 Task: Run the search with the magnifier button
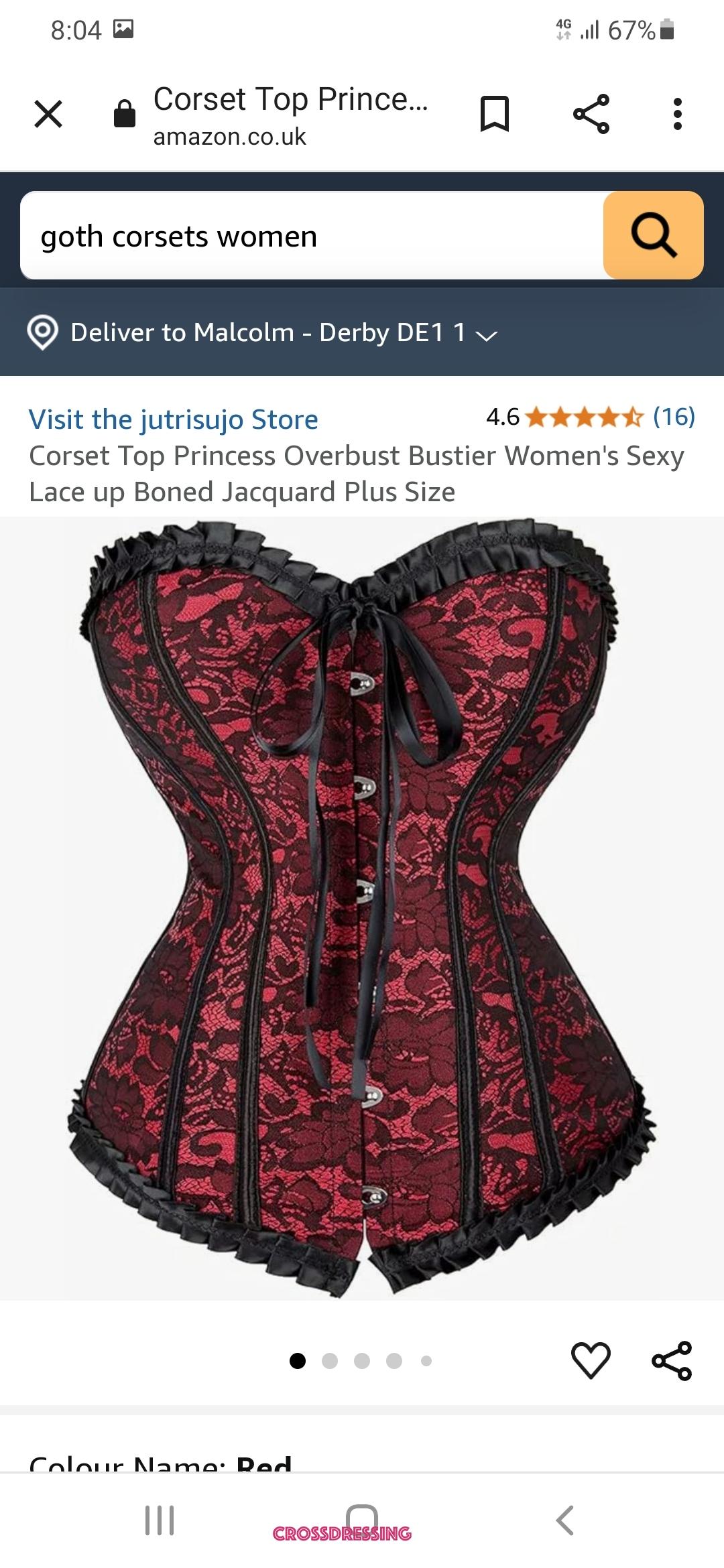[x=654, y=235]
